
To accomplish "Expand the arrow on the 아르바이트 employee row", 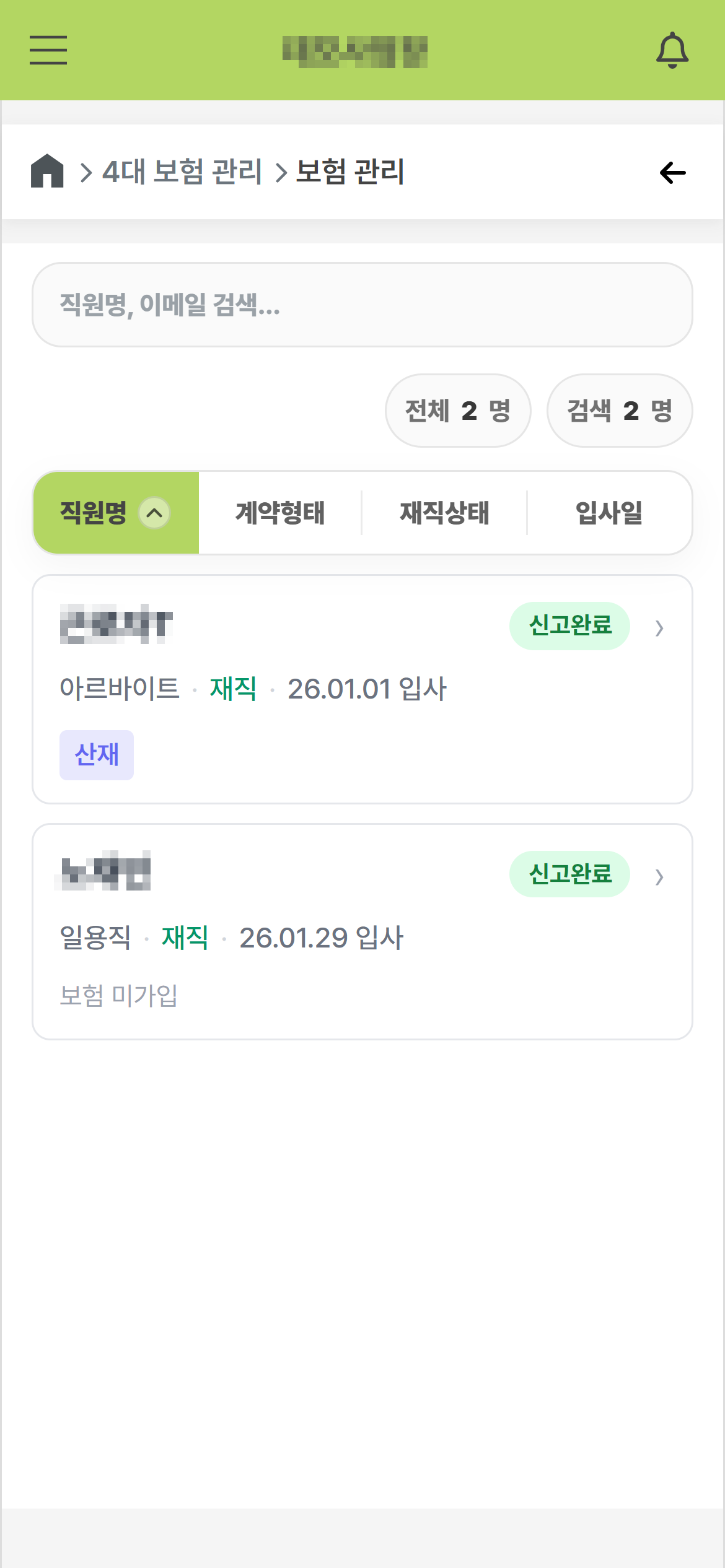I will click(659, 627).
